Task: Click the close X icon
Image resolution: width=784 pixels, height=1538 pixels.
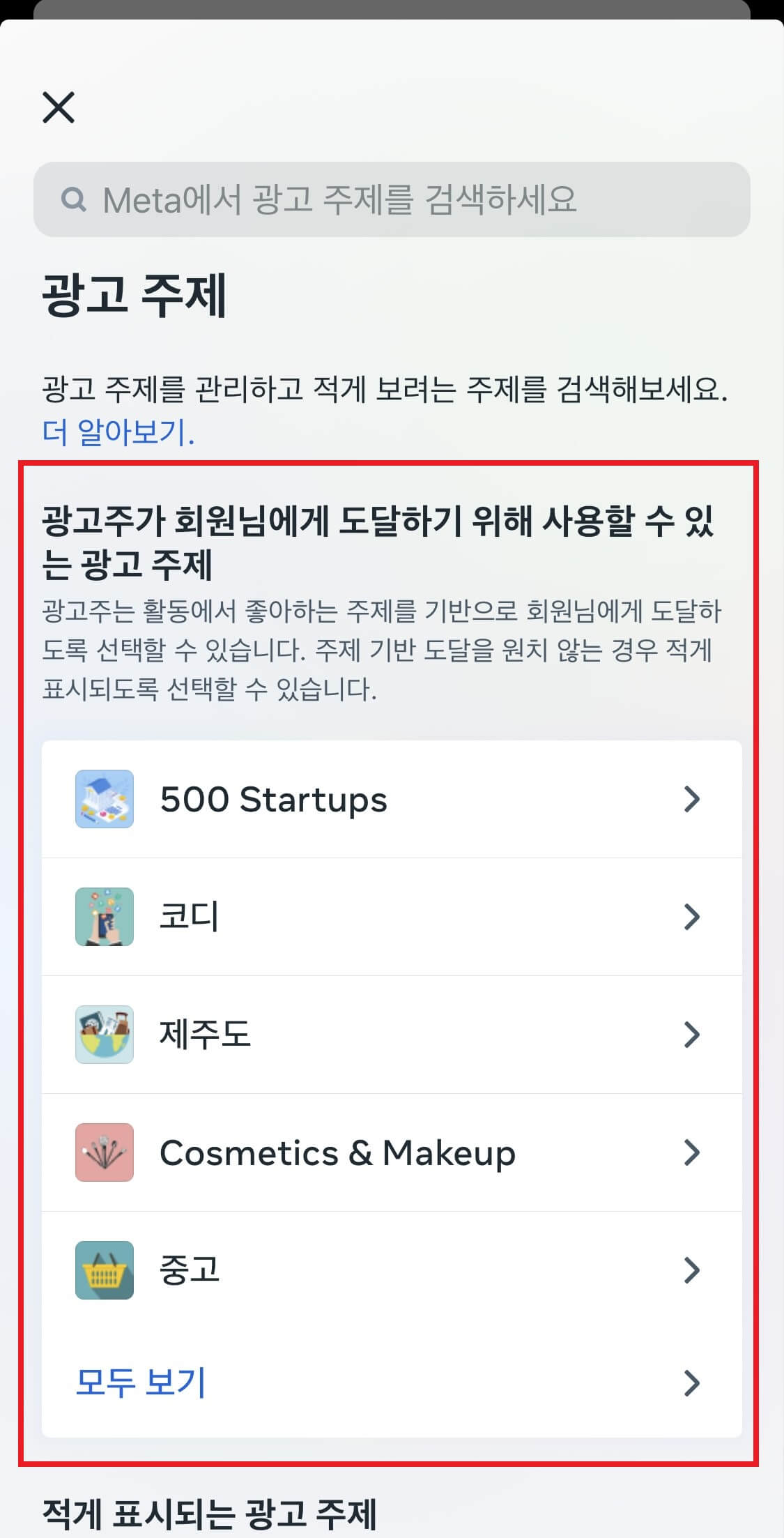Action: [x=60, y=109]
